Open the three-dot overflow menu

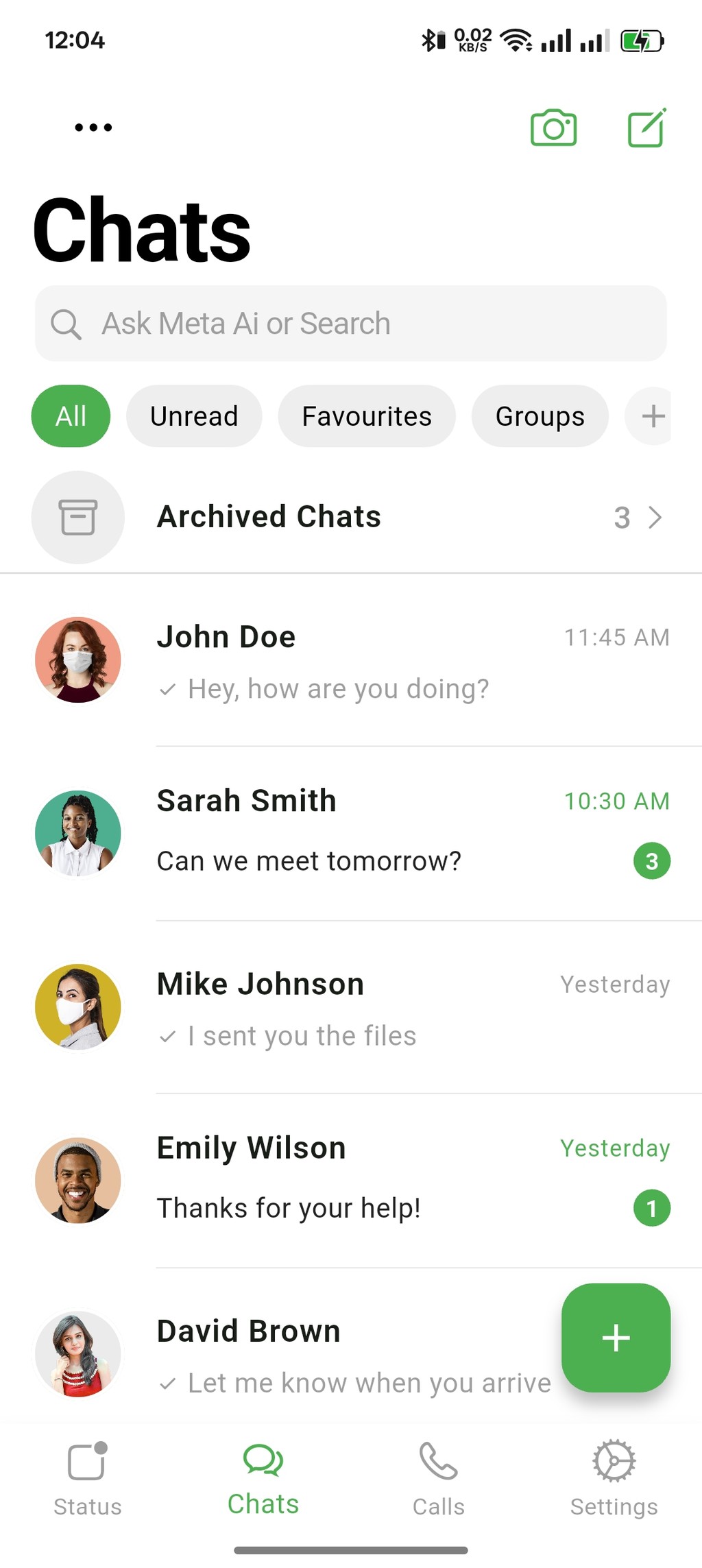tap(93, 127)
